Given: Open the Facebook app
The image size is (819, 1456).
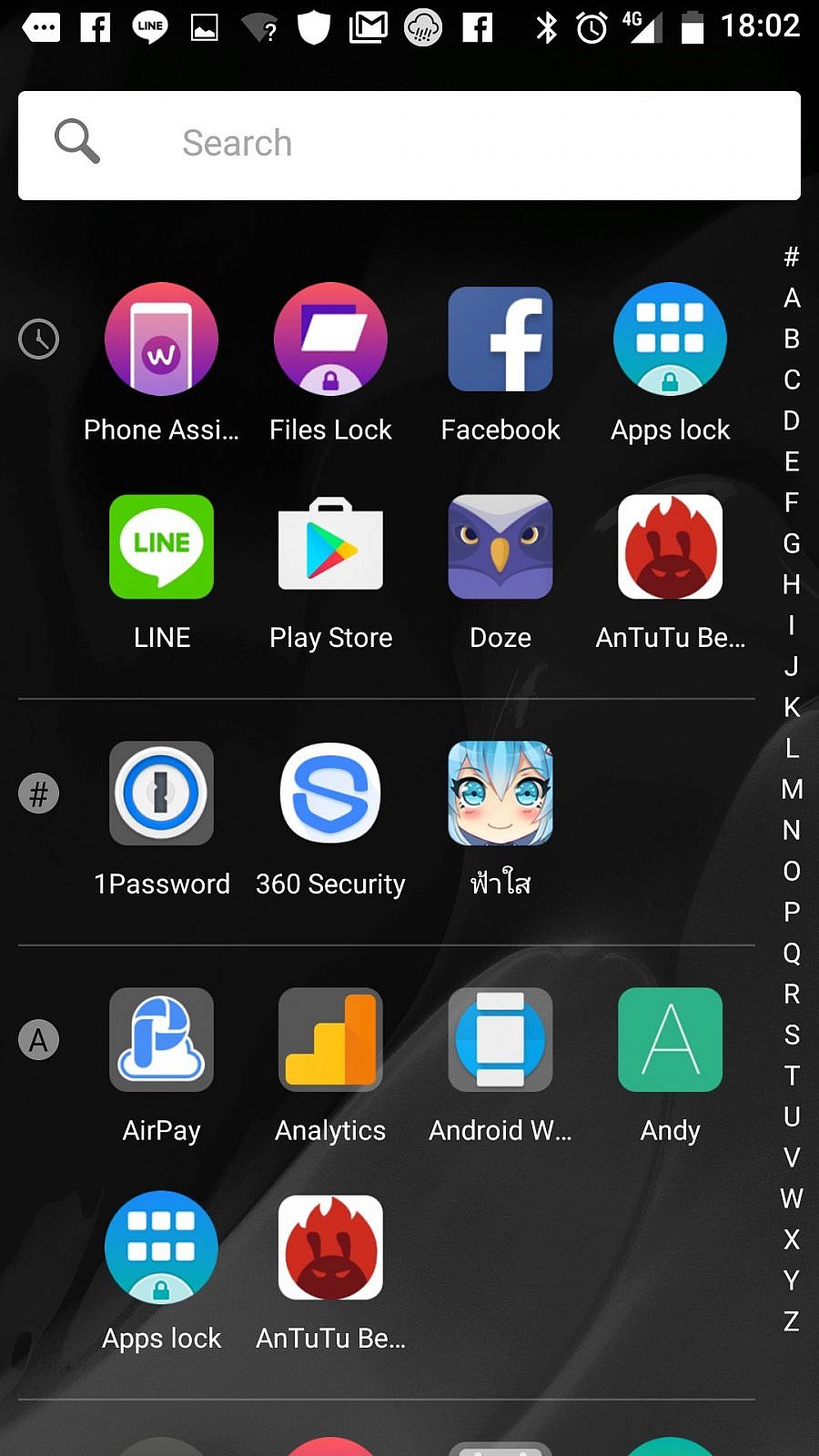Looking at the screenshot, I should (500, 339).
